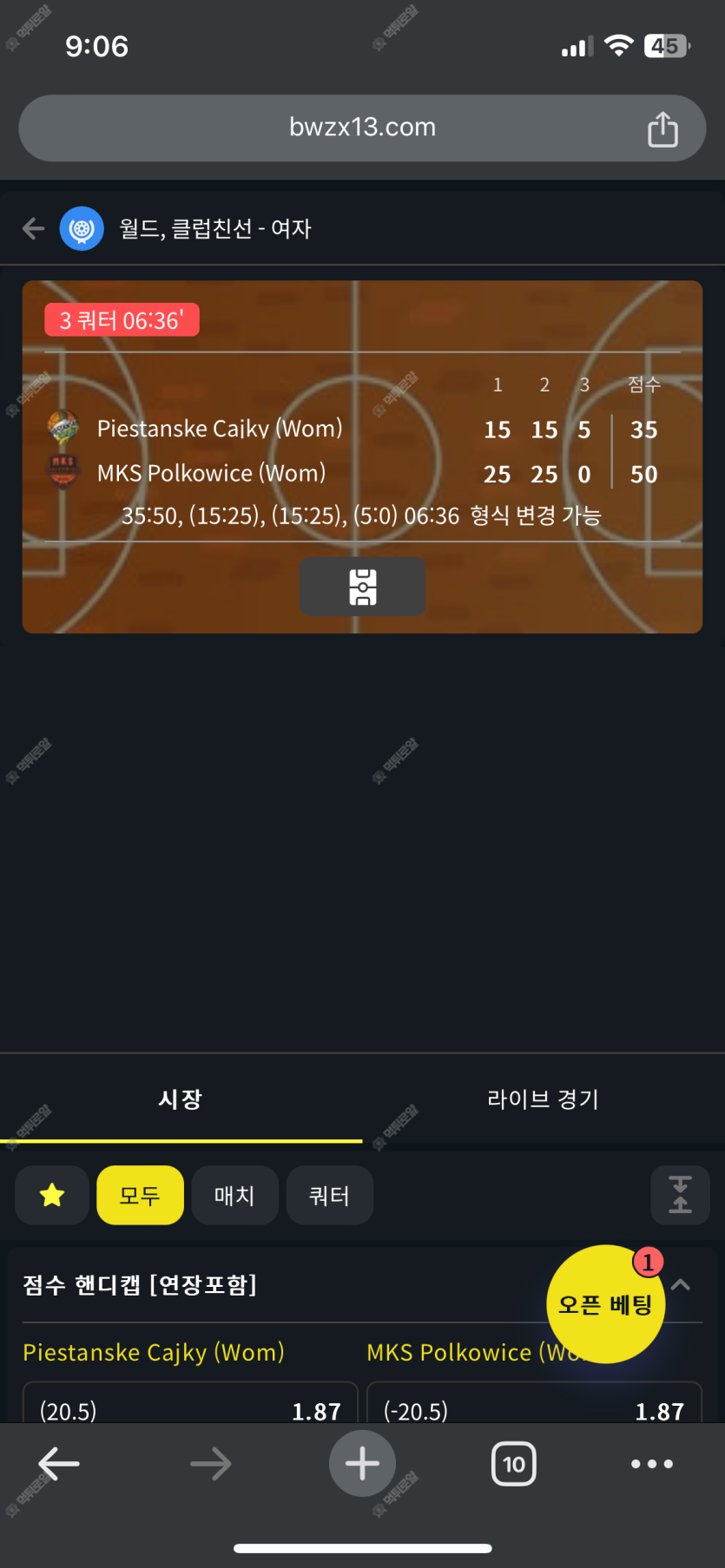Open the court view icon button
Viewport: 725px width, 1568px height.
362,587
